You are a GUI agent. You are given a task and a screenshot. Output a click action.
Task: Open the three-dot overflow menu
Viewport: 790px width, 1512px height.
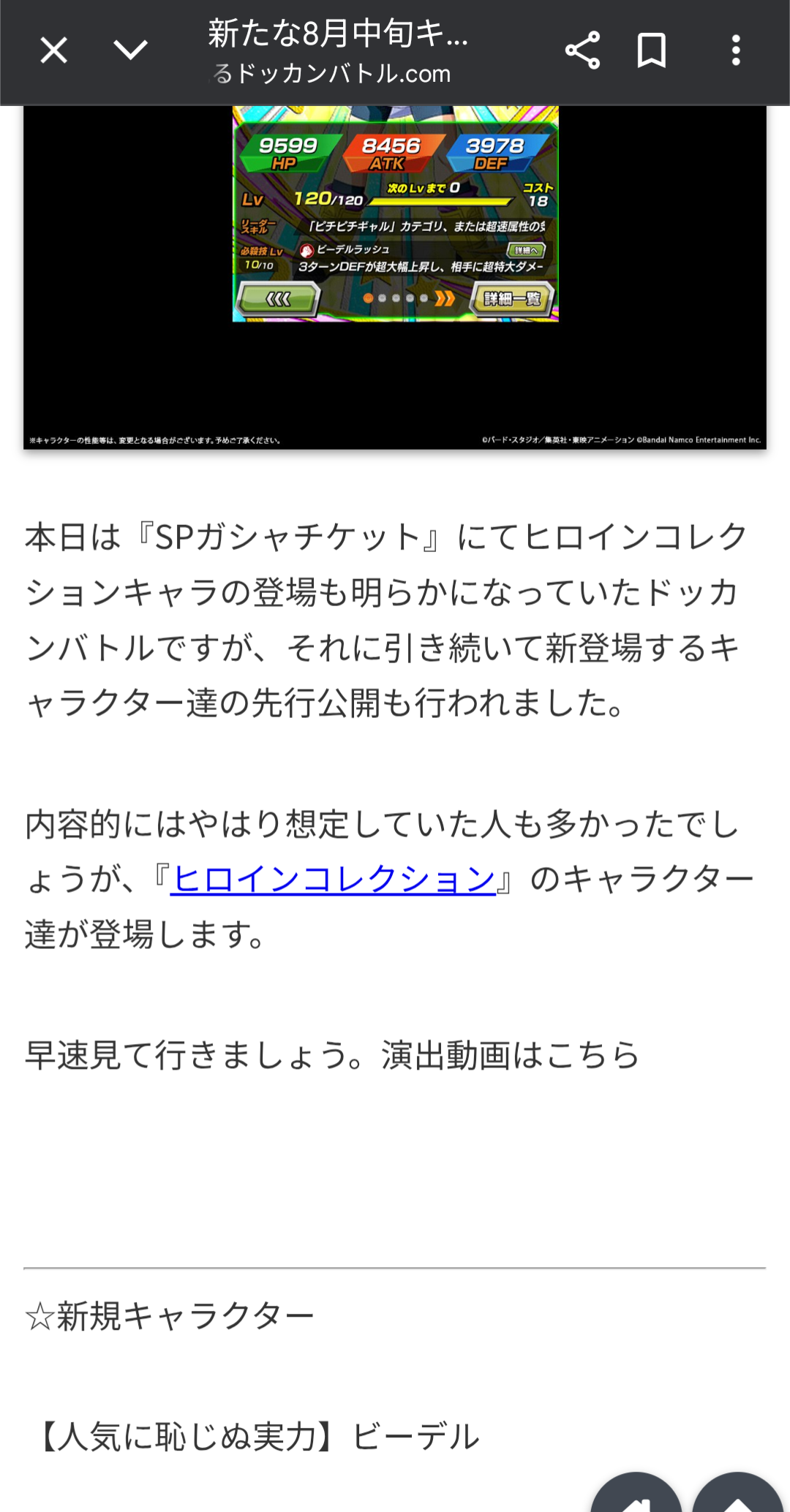coord(736,50)
